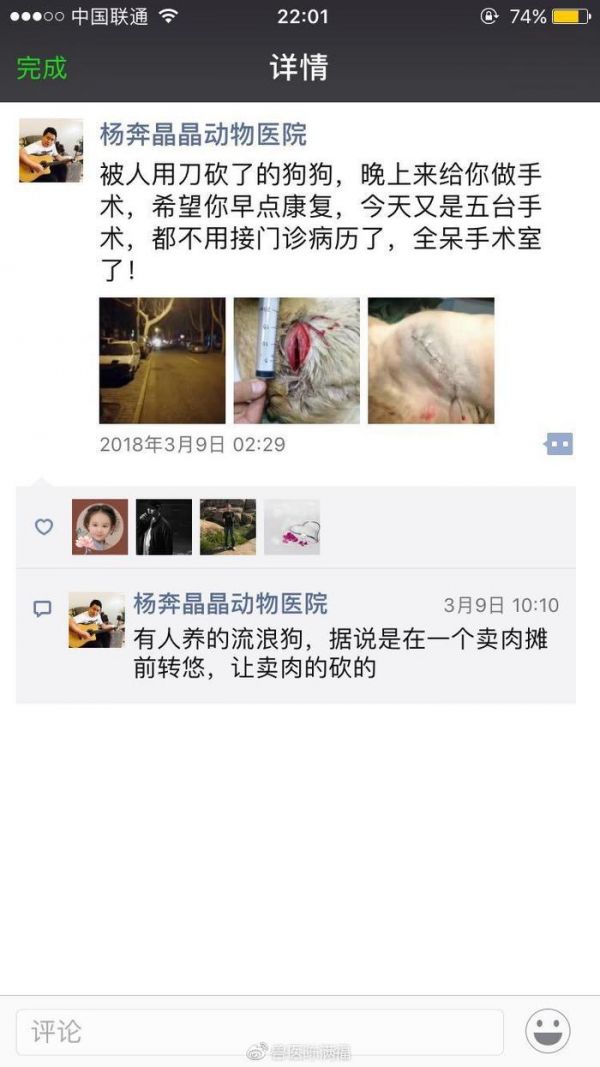The width and height of the screenshot is (600, 1067).
Task: Open the liker with the heart picture avatar
Action: 292,527
